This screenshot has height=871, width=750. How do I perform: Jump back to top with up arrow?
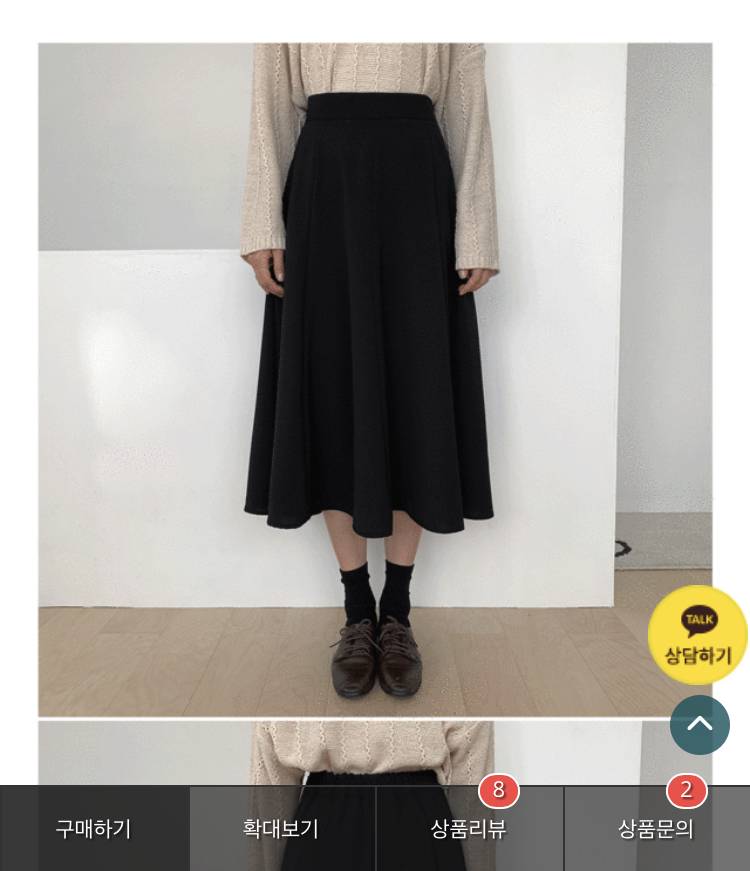700,724
